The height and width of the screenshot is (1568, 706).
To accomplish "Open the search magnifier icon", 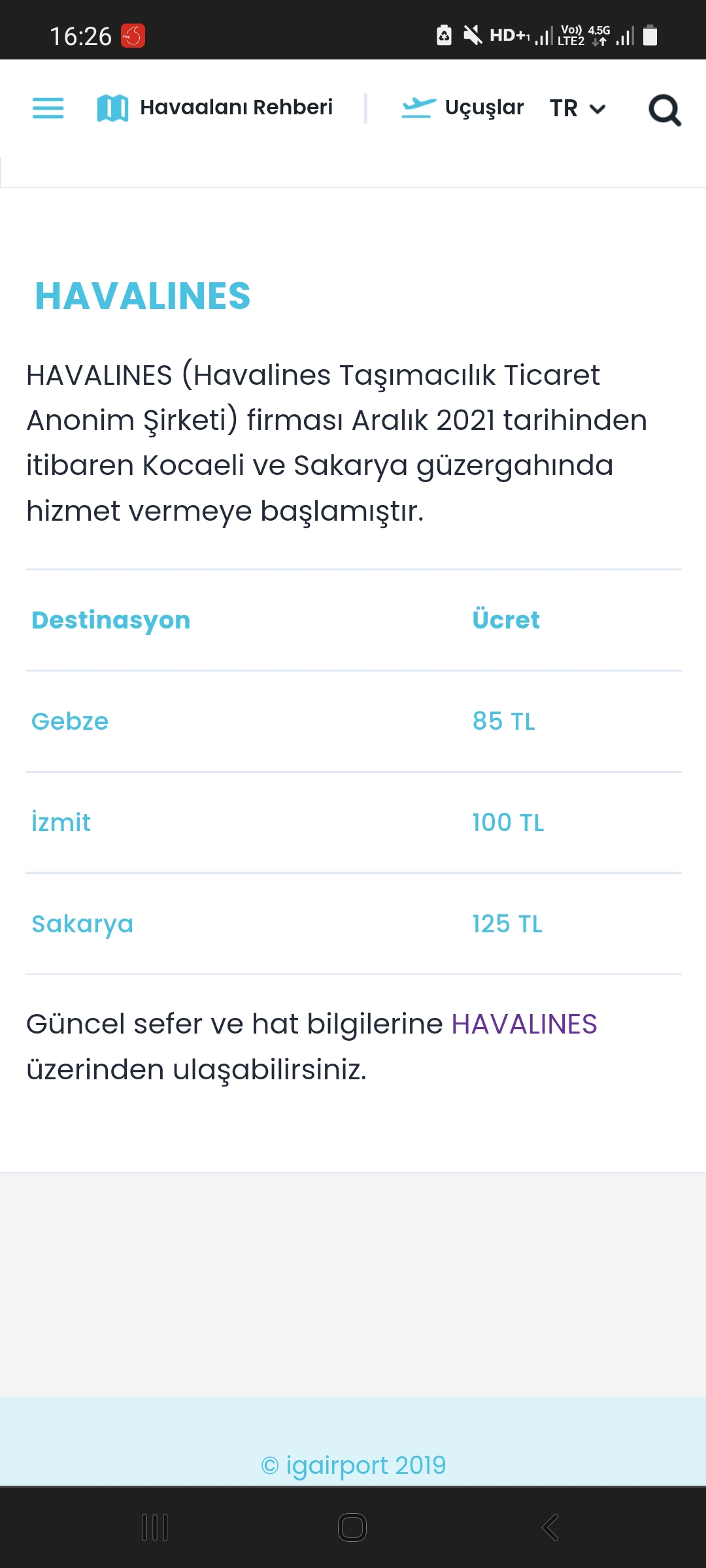I will [664, 110].
